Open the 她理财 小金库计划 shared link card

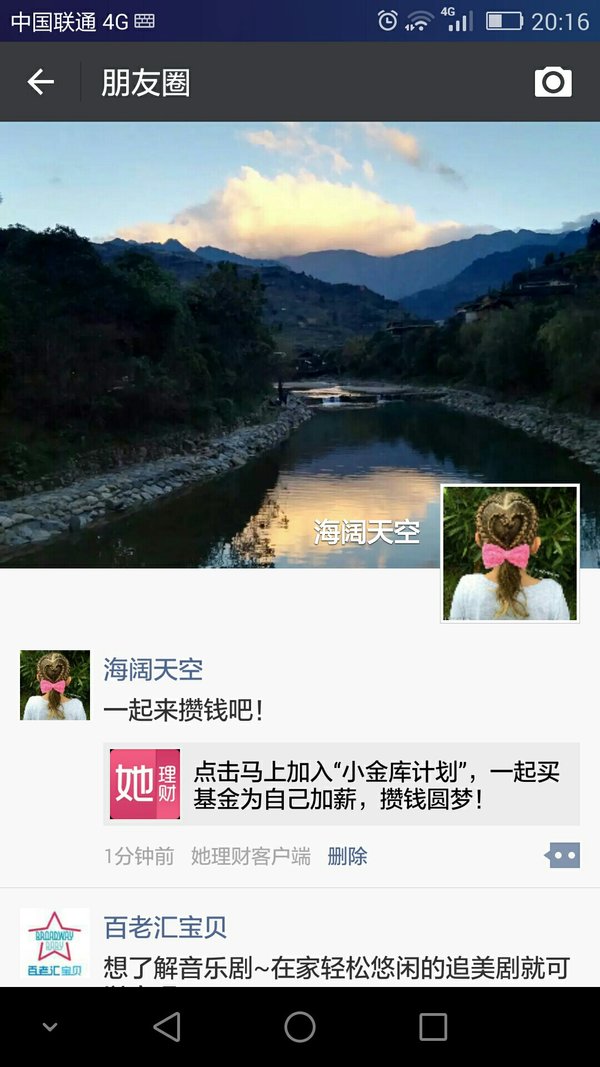click(x=341, y=784)
